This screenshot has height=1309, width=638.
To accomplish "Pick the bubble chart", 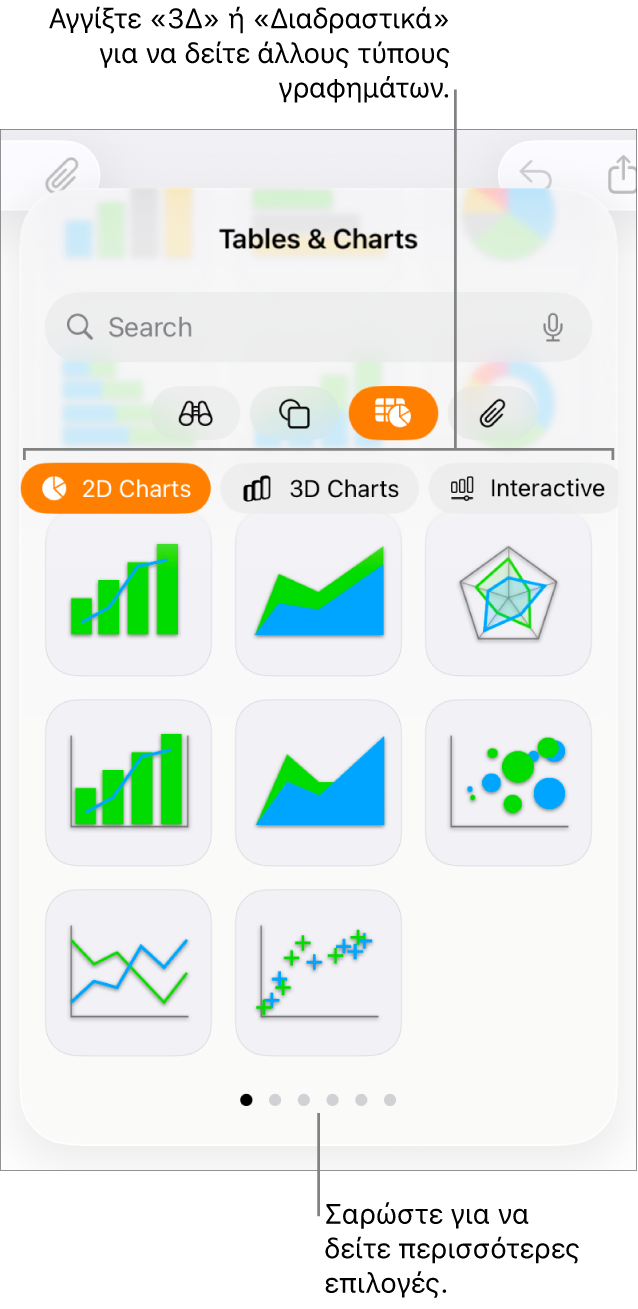I will [x=508, y=782].
